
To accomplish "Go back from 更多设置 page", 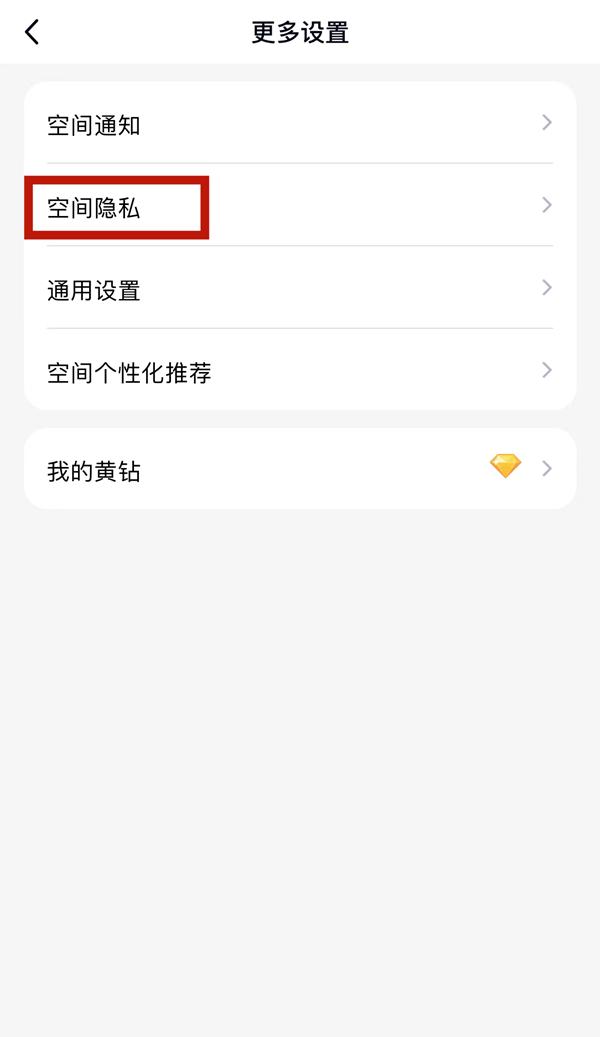I will click(x=32, y=32).
